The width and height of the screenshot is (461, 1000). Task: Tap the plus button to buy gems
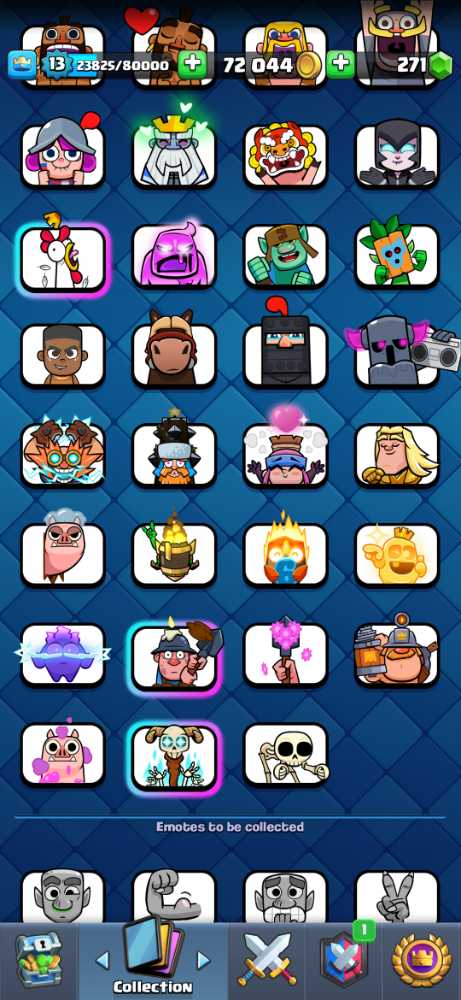click(x=340, y=64)
